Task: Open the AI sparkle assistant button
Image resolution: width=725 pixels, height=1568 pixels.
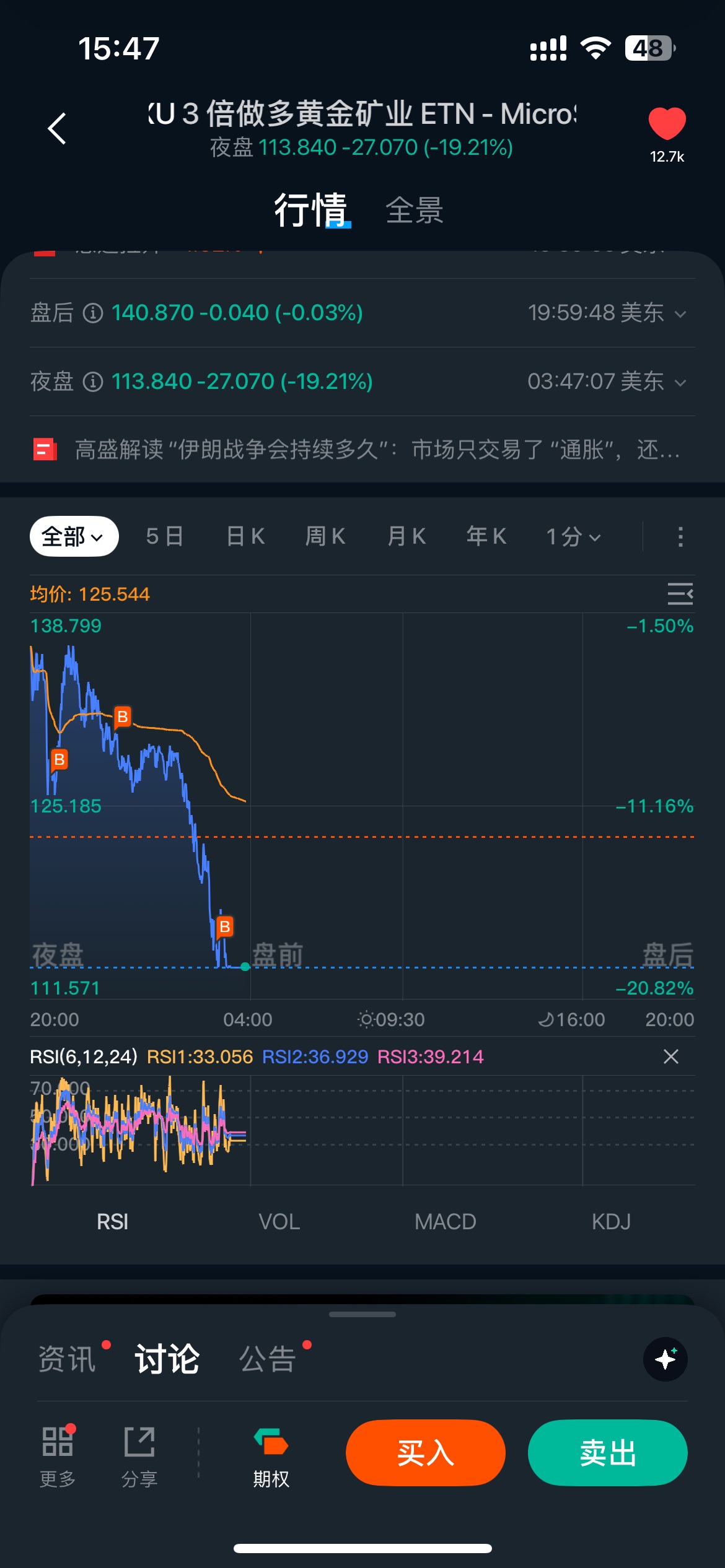Action: 666,1359
